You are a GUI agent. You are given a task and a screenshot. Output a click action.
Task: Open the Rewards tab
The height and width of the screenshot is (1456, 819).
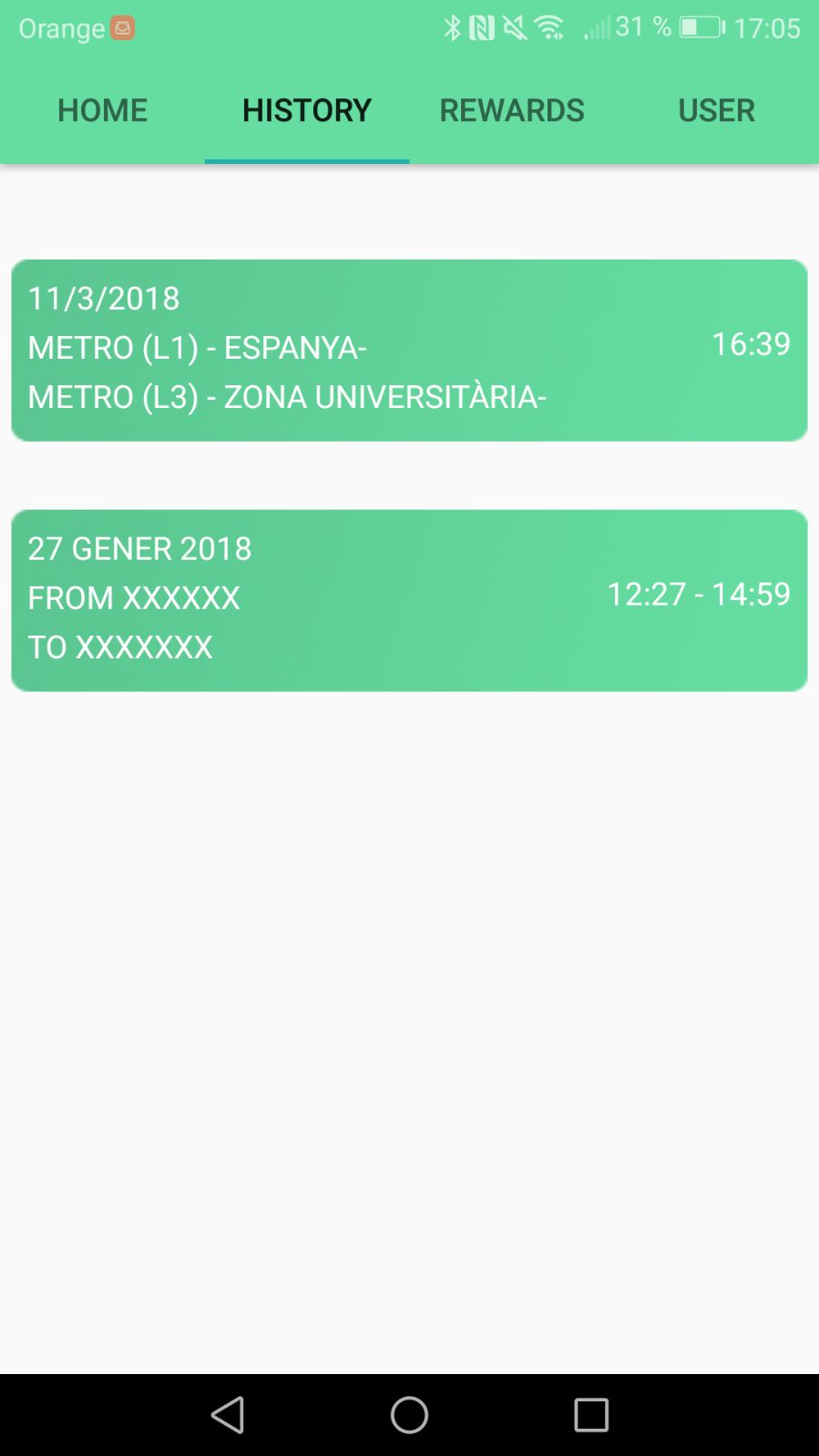tap(512, 111)
